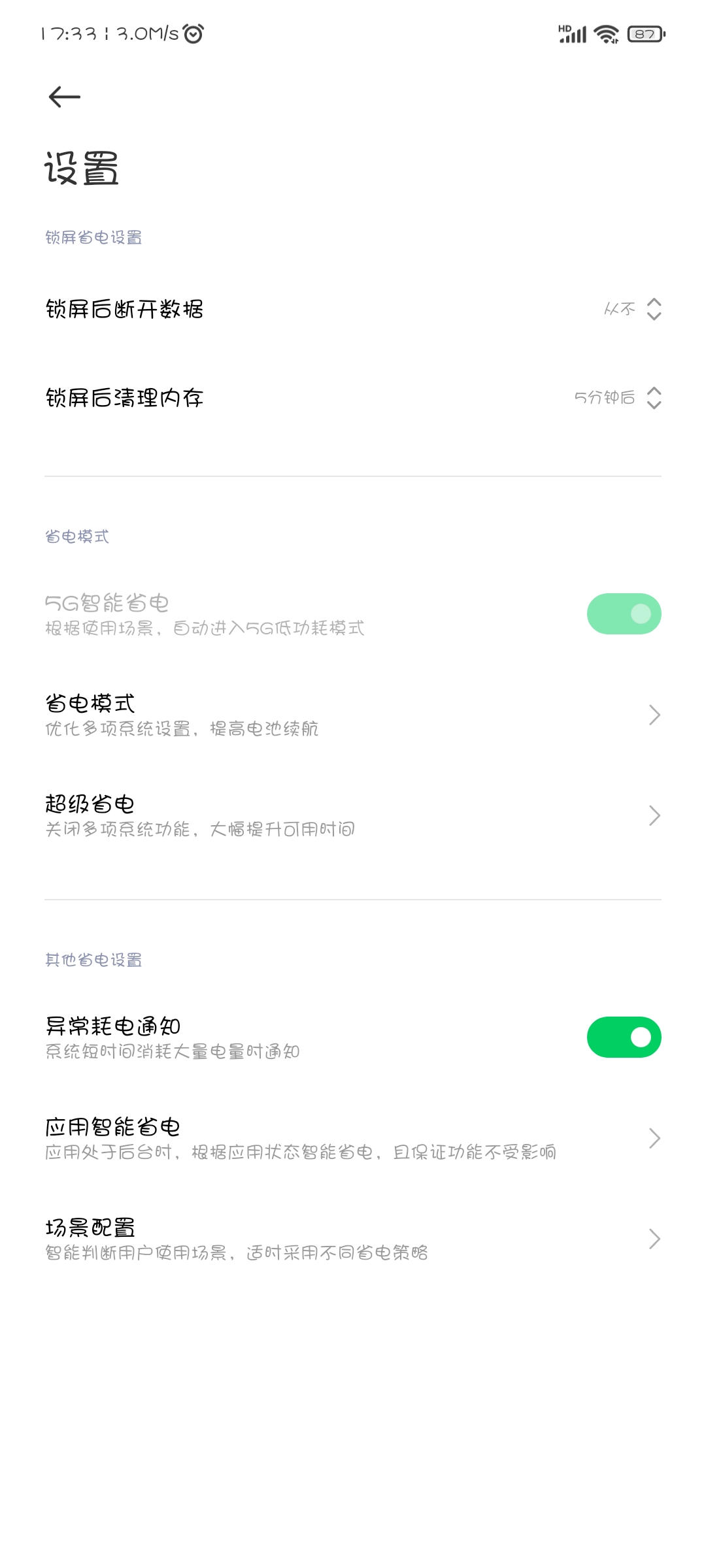Open 省电模式 settings
706x1568 pixels.
coord(353,715)
